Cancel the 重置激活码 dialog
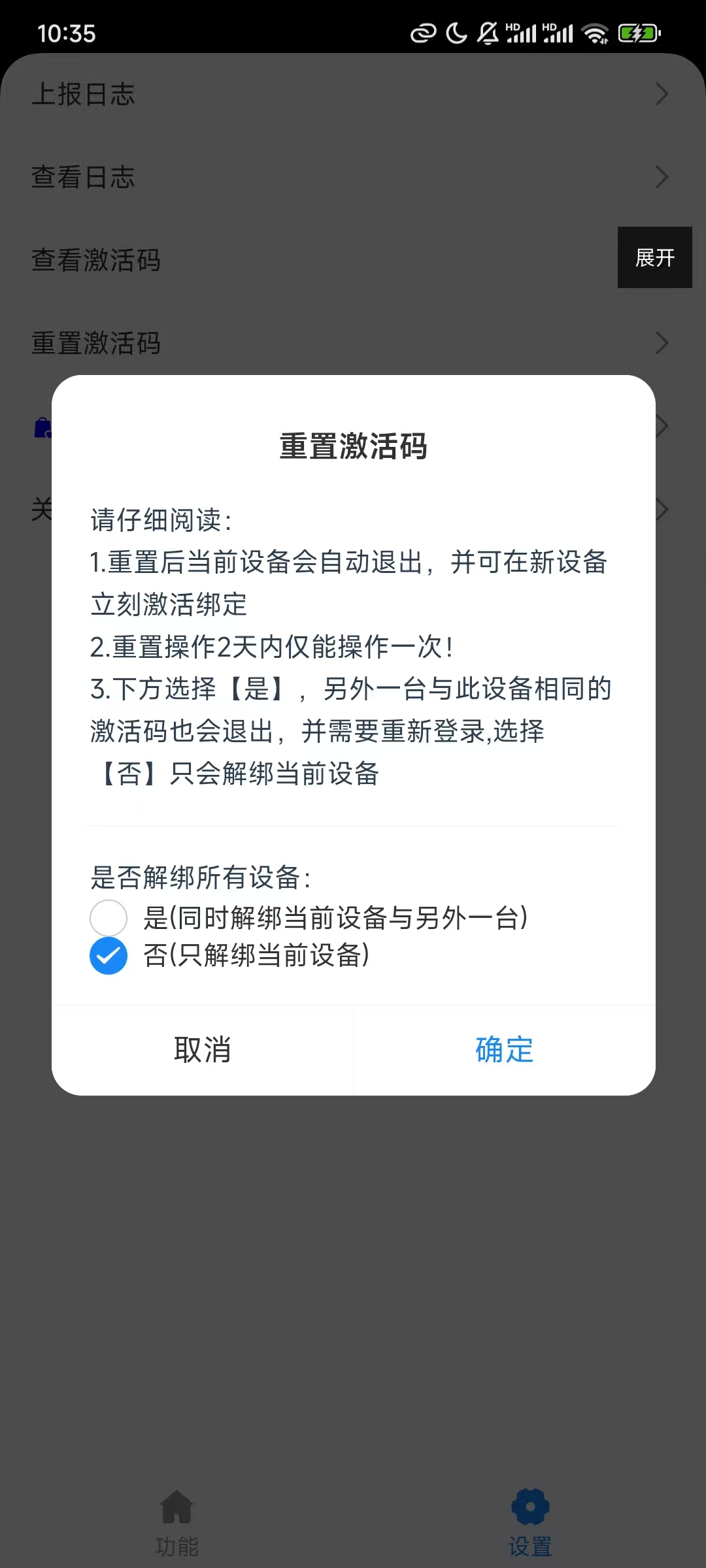The height and width of the screenshot is (1568, 706). [x=203, y=1050]
